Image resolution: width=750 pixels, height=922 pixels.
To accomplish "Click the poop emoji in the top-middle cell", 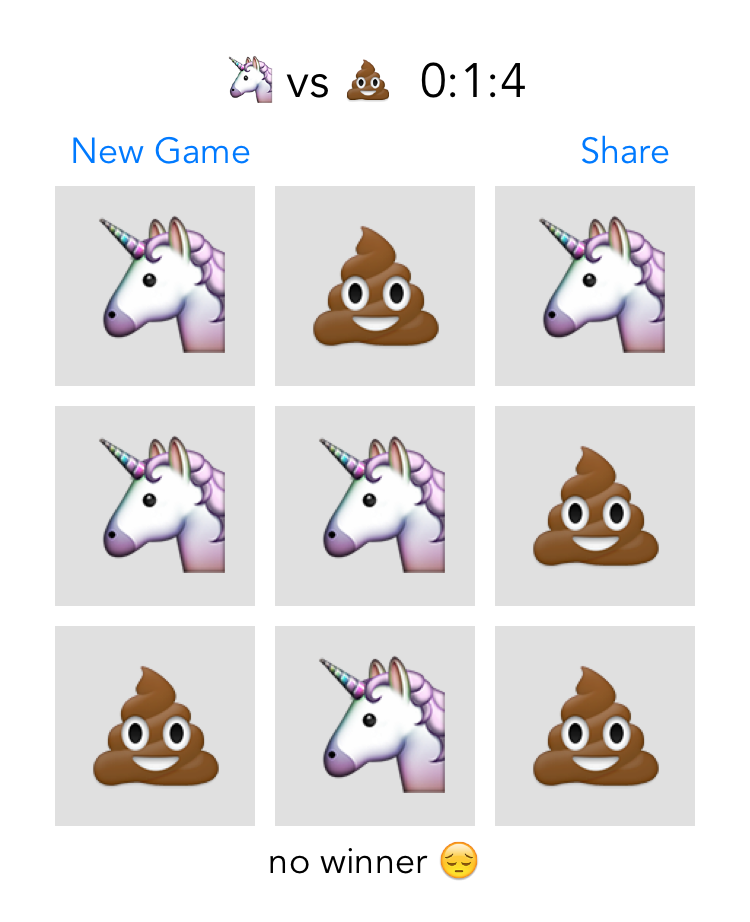I will coord(374,285).
